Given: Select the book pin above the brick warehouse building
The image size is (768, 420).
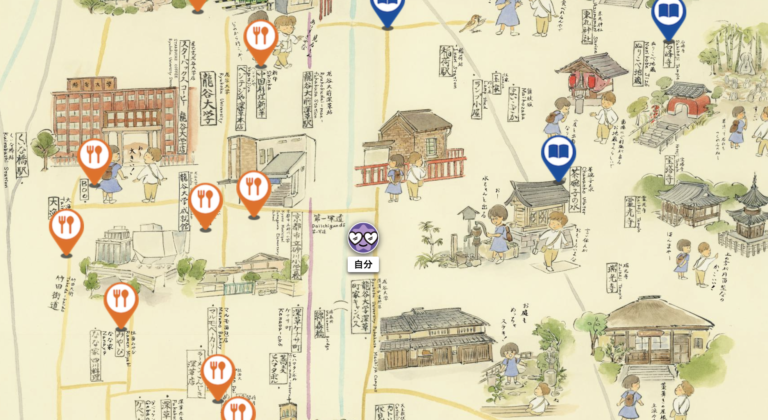Looking at the screenshot, I should point(386,8).
